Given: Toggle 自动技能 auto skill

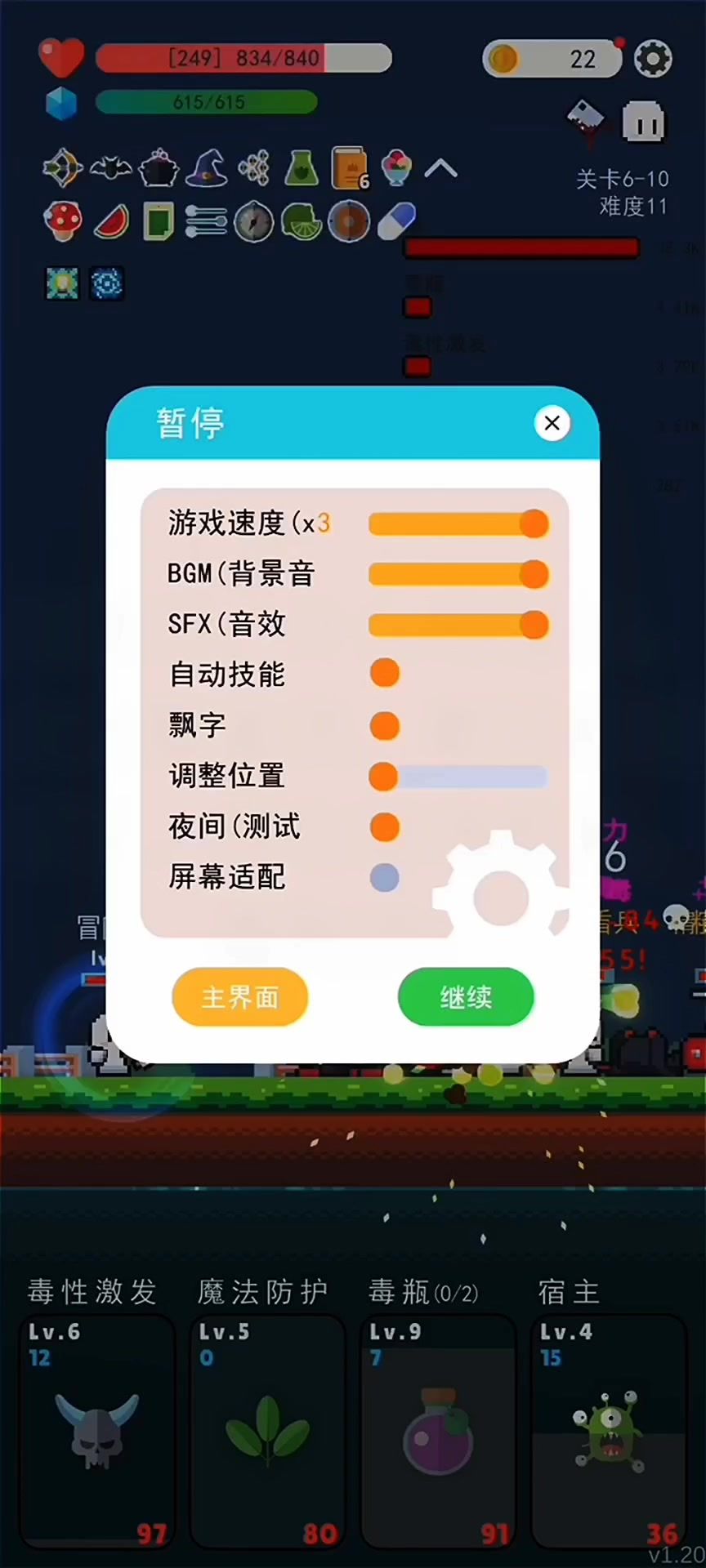Looking at the screenshot, I should pos(385,674).
